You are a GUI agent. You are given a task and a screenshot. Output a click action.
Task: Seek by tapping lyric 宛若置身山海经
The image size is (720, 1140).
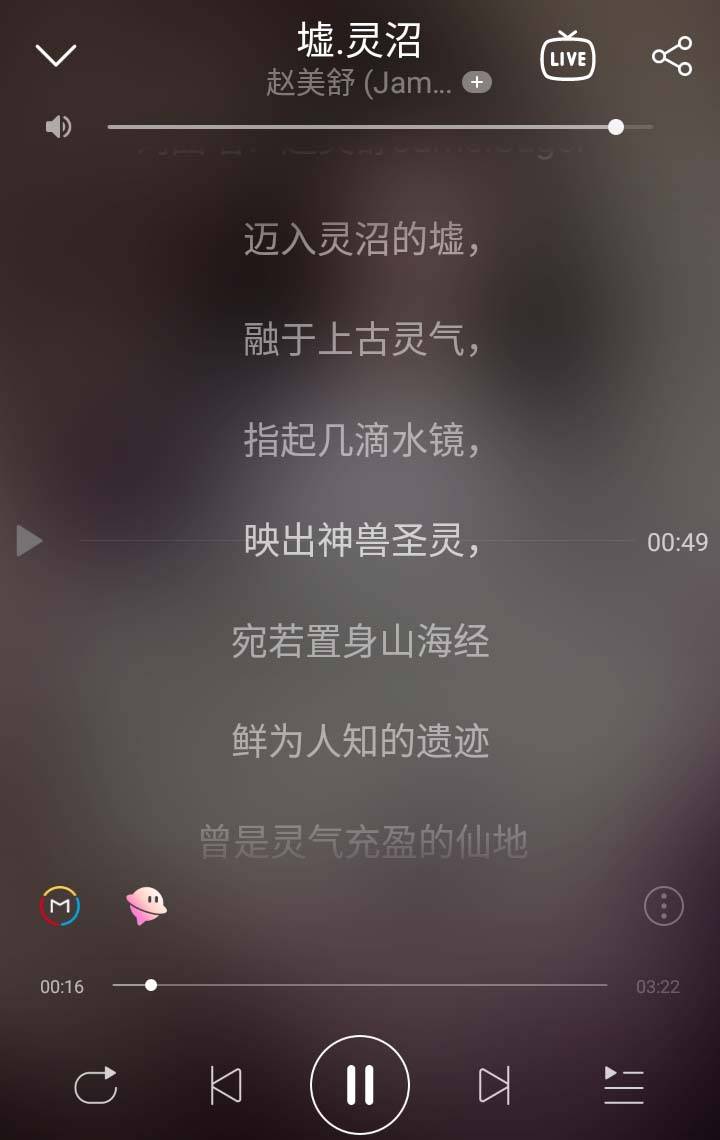point(362,642)
